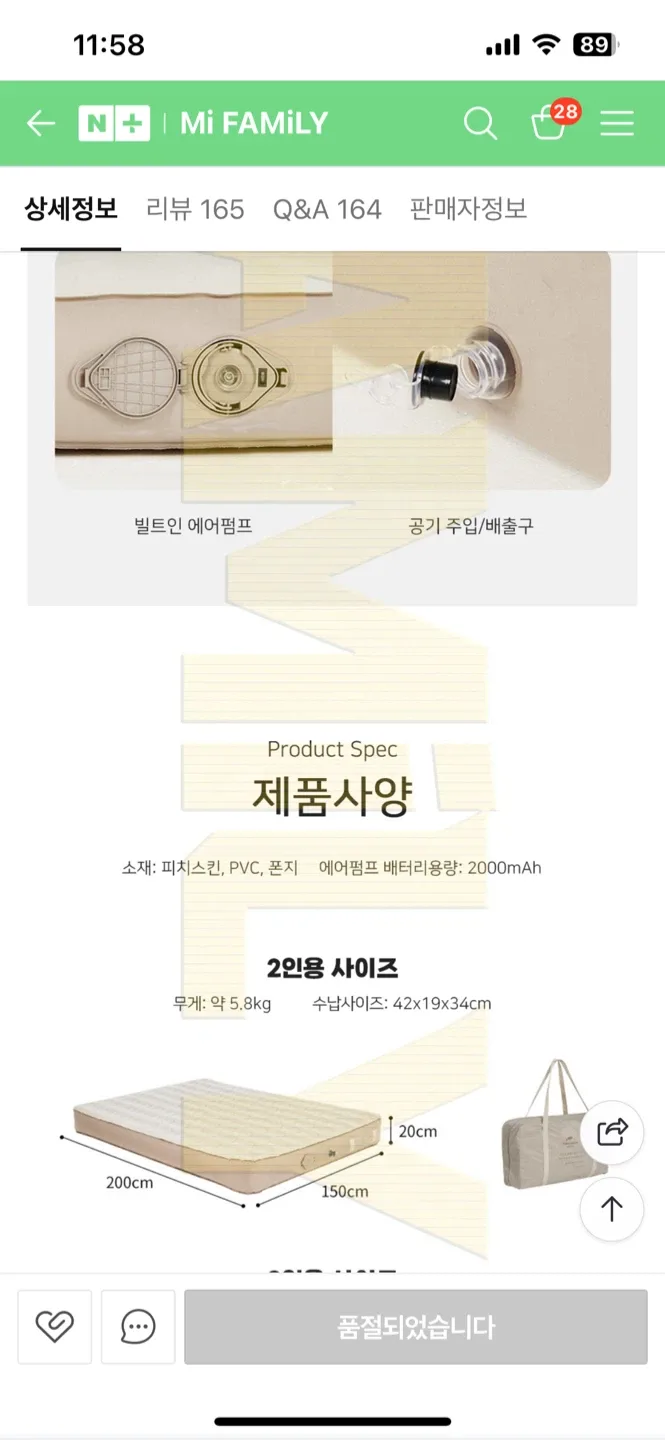Open the N+ store home logo
The image size is (665, 1440).
114,123
